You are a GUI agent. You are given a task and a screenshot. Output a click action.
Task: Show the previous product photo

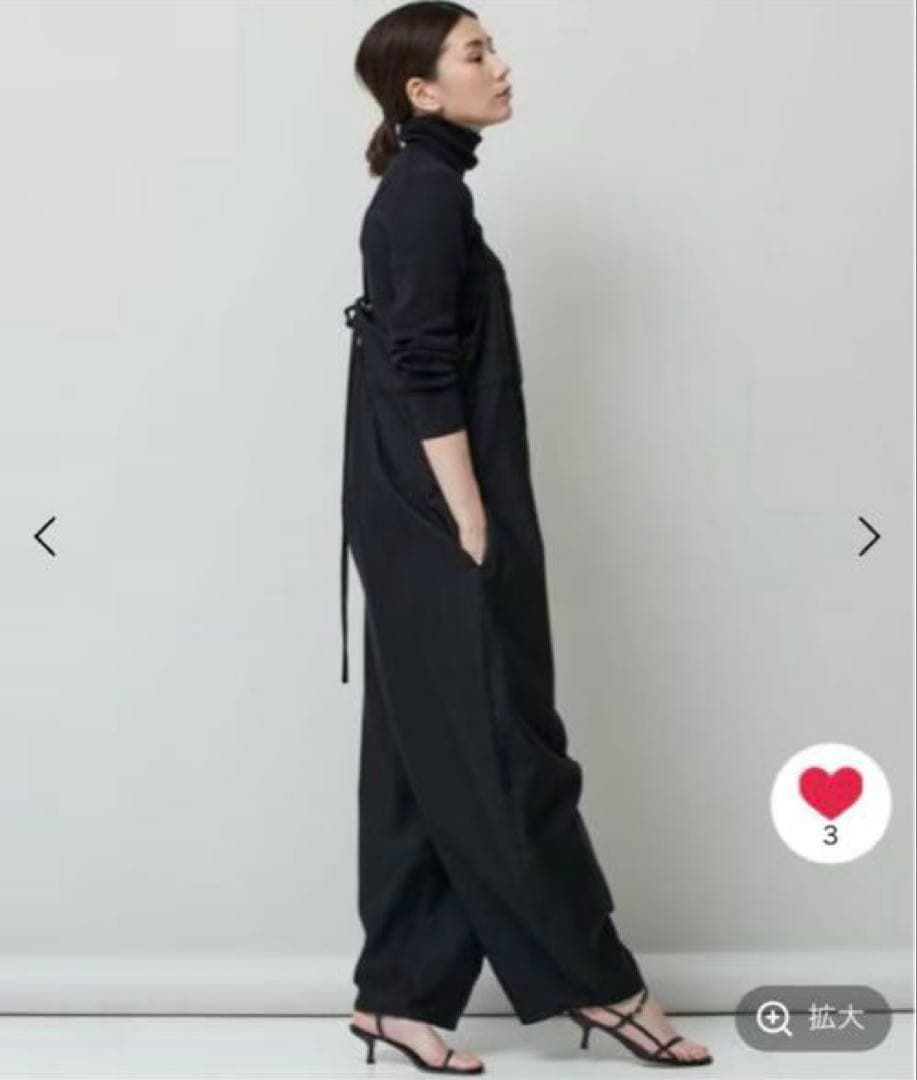(45, 537)
